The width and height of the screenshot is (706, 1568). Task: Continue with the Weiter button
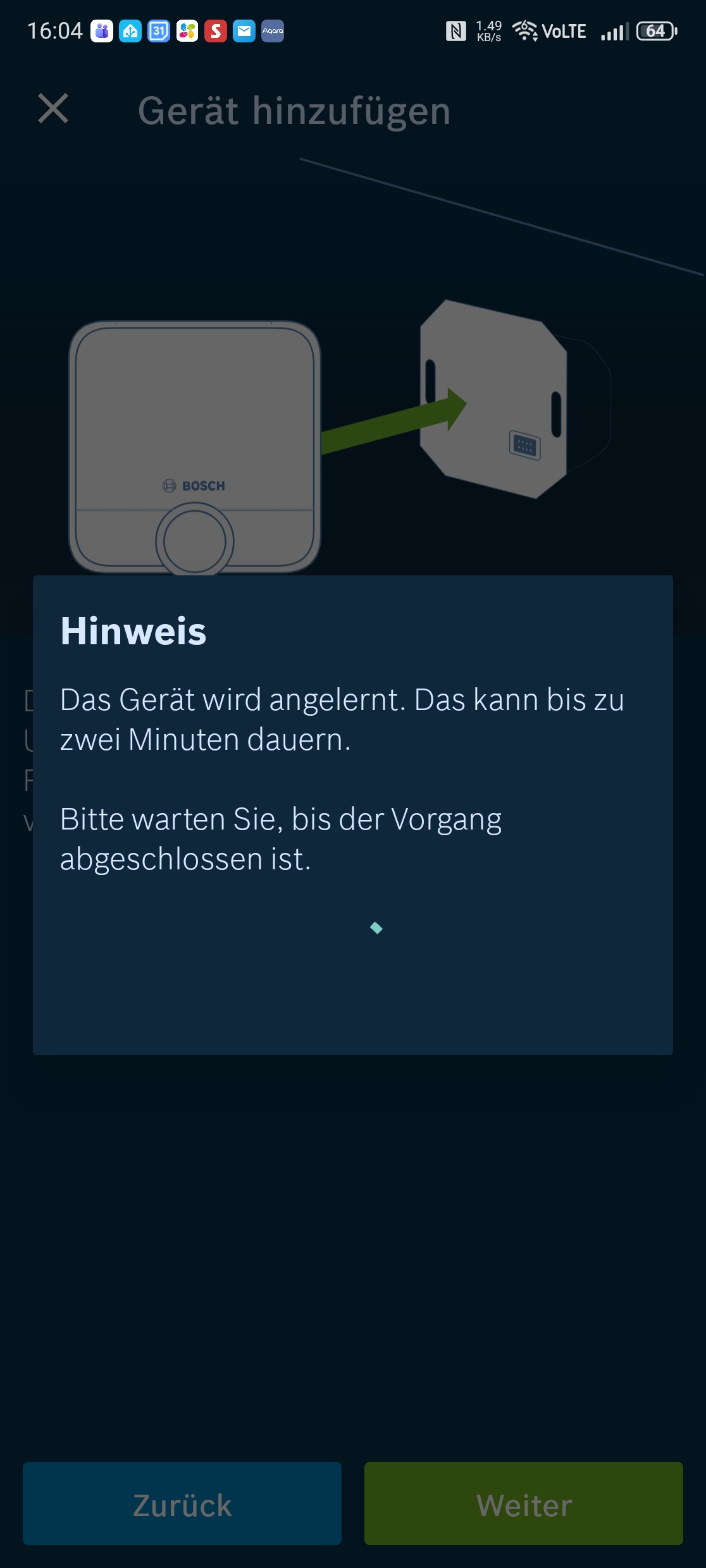tap(524, 1504)
